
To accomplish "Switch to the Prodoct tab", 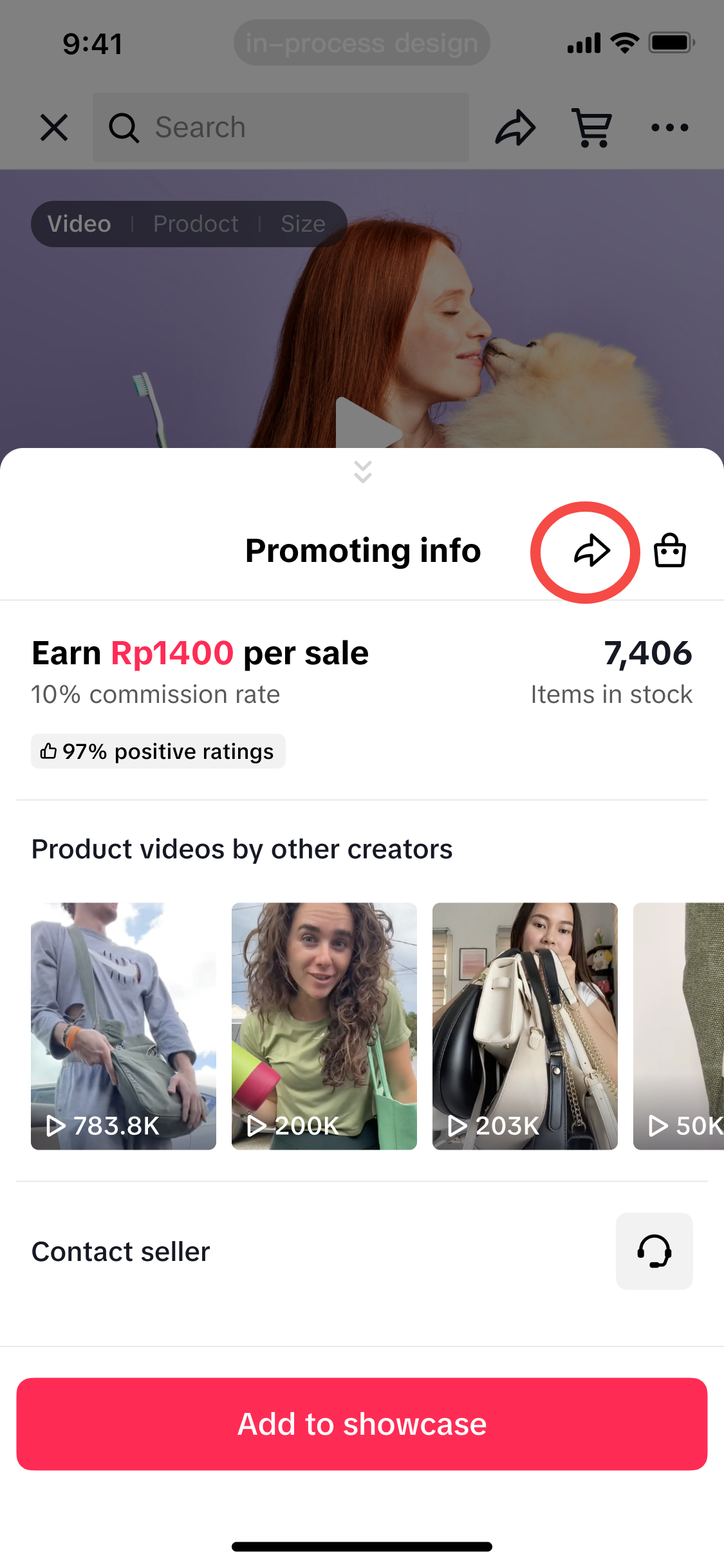I will click(196, 224).
